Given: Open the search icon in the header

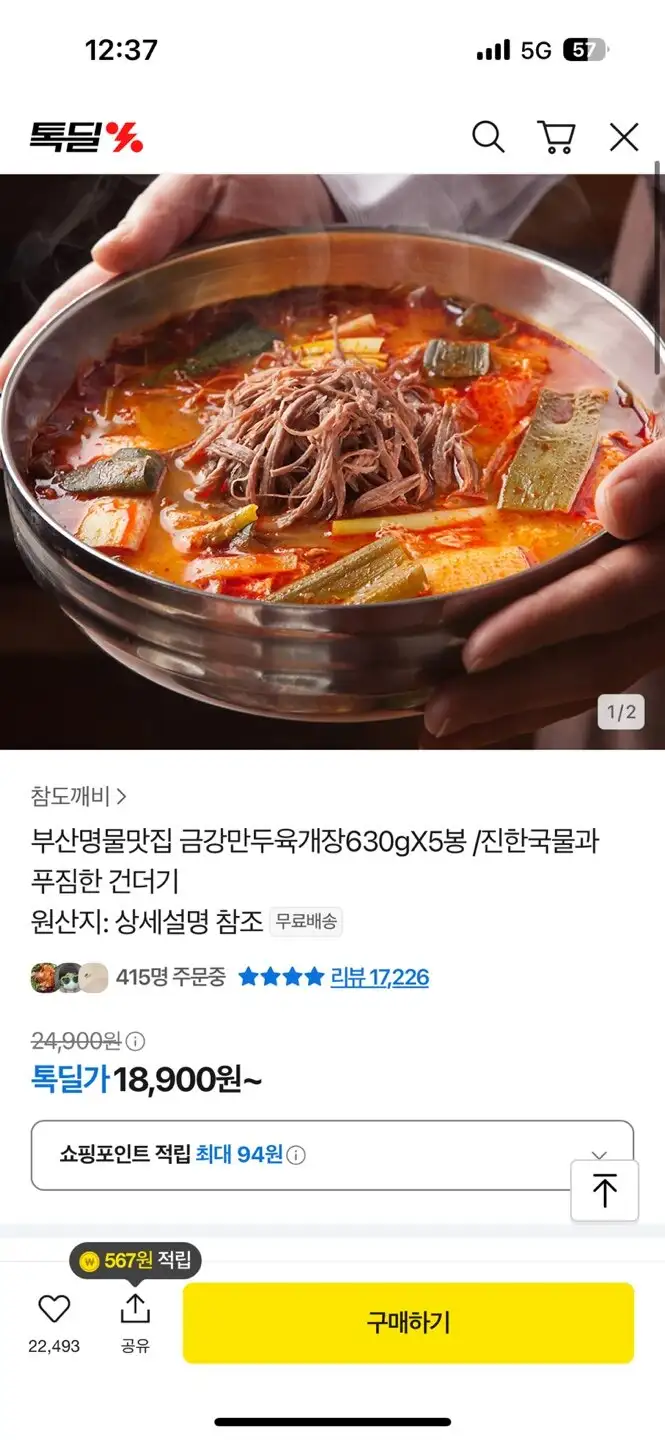Looking at the screenshot, I should (x=488, y=137).
